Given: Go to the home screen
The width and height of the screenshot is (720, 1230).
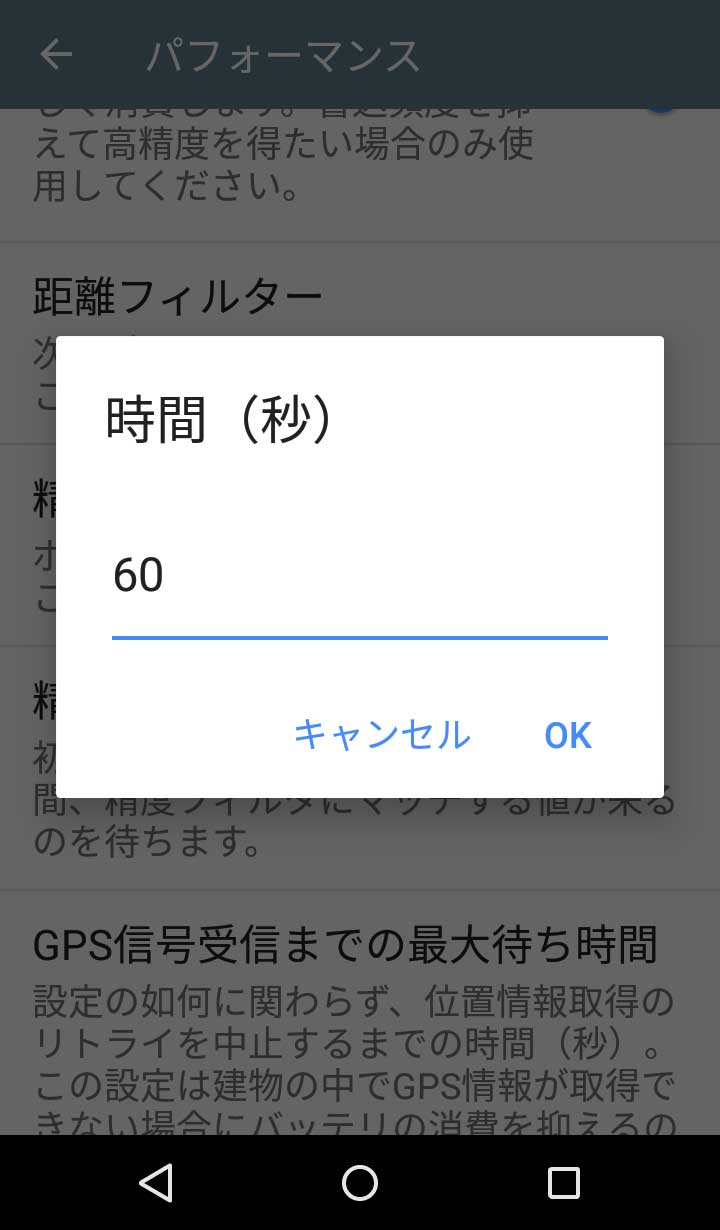Looking at the screenshot, I should [359, 1182].
